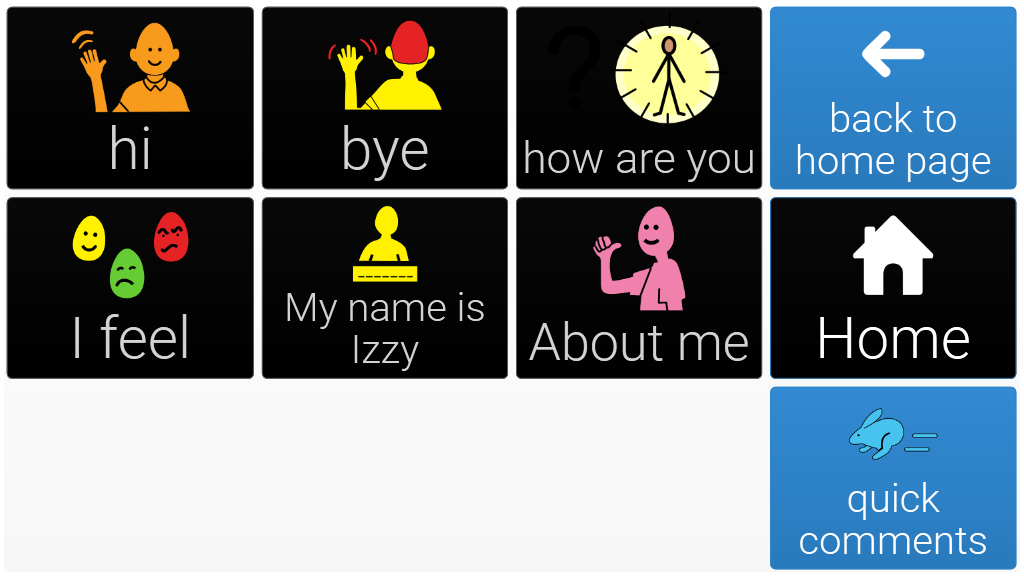Say "how are you" with its tile
This screenshot has height=576, width=1024.
(639, 98)
